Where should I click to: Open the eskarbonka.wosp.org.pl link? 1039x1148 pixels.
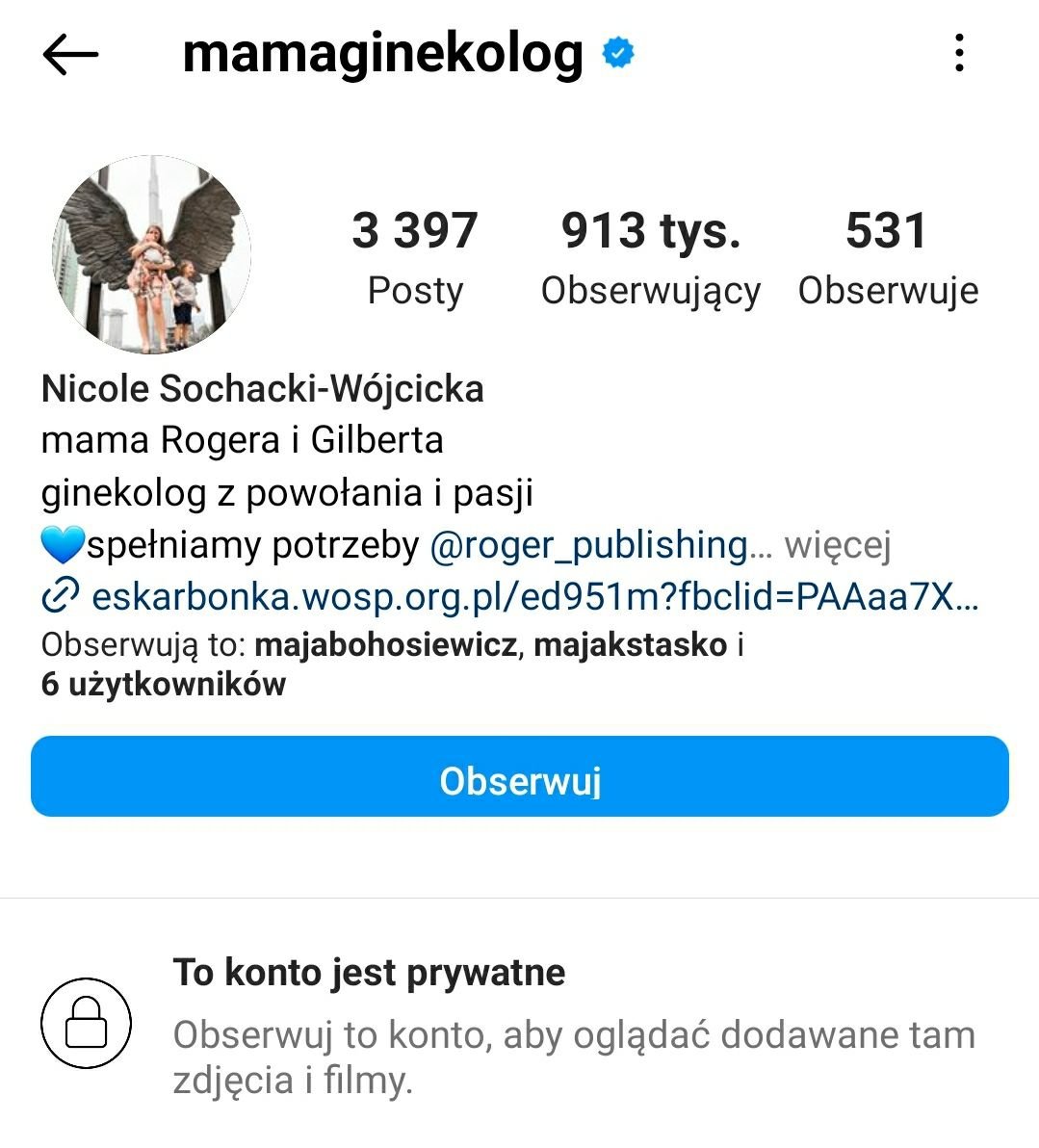(x=534, y=597)
